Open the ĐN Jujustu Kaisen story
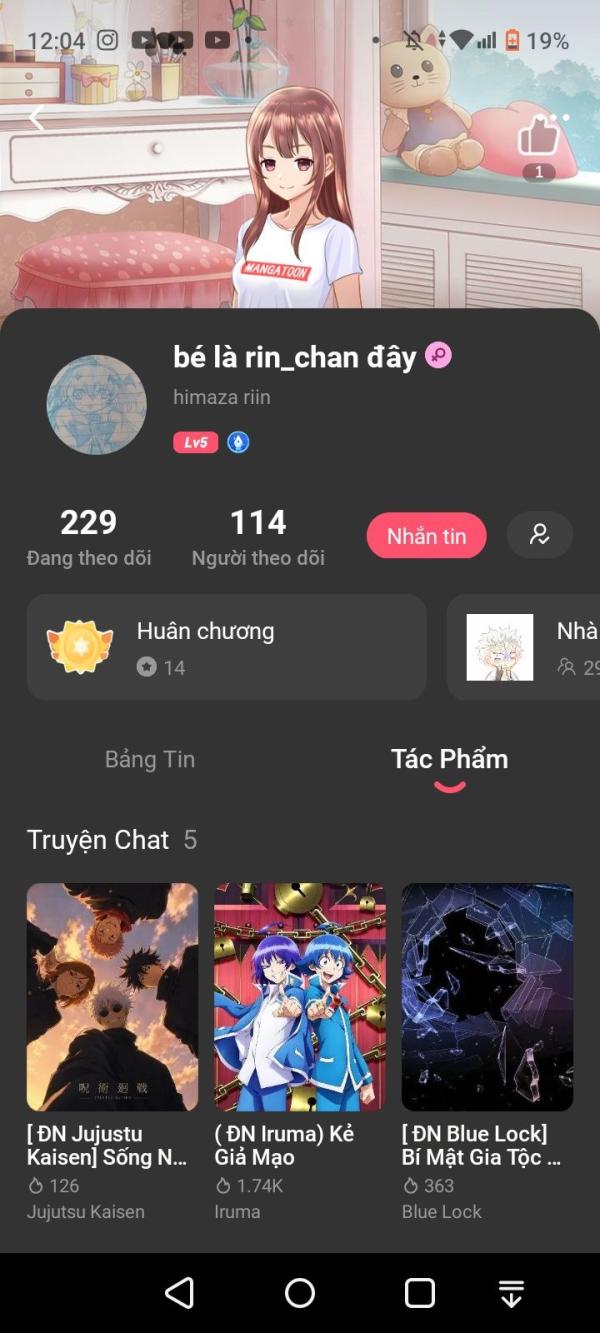 point(112,1052)
